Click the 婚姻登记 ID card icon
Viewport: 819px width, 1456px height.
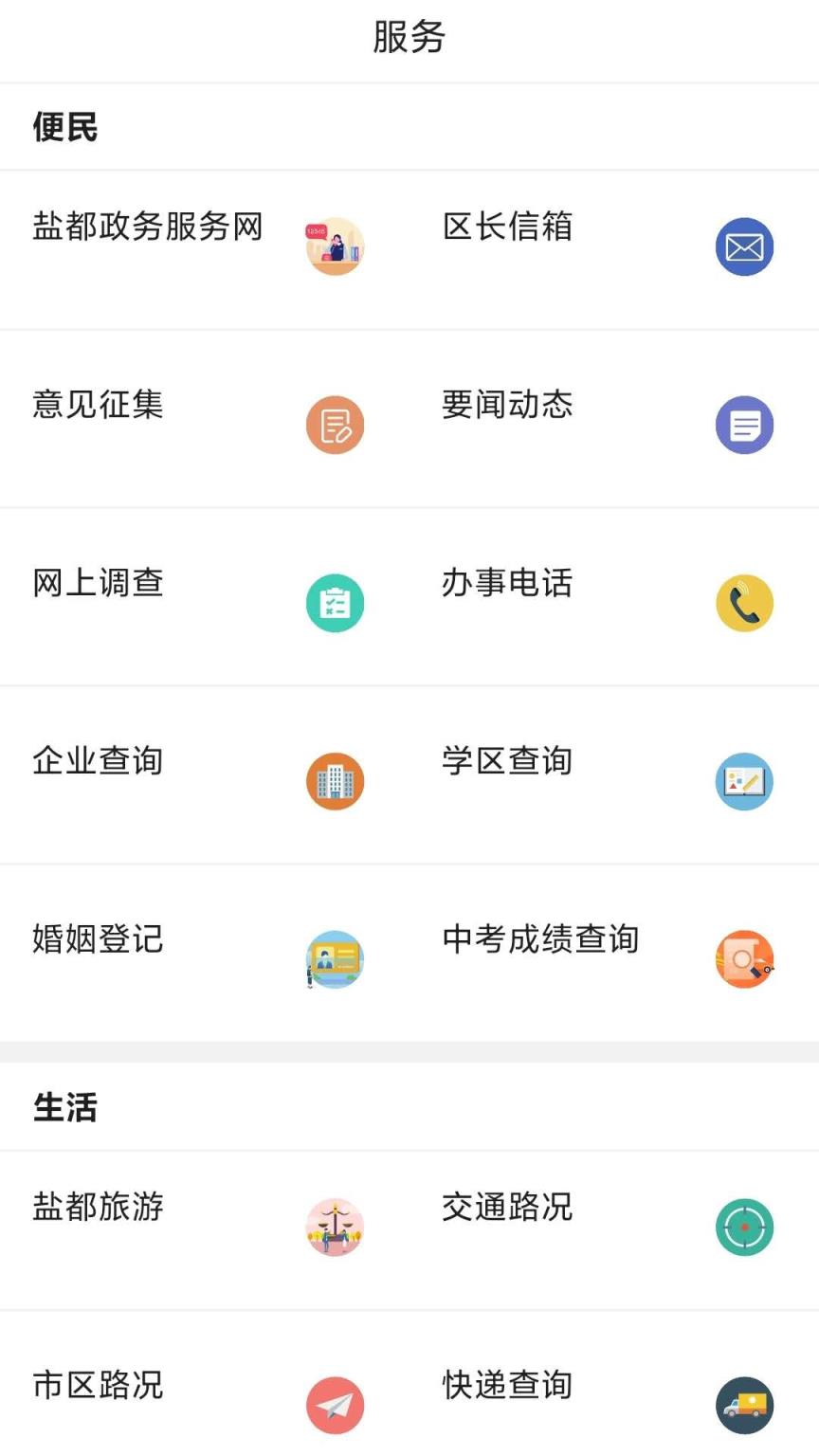tap(334, 958)
